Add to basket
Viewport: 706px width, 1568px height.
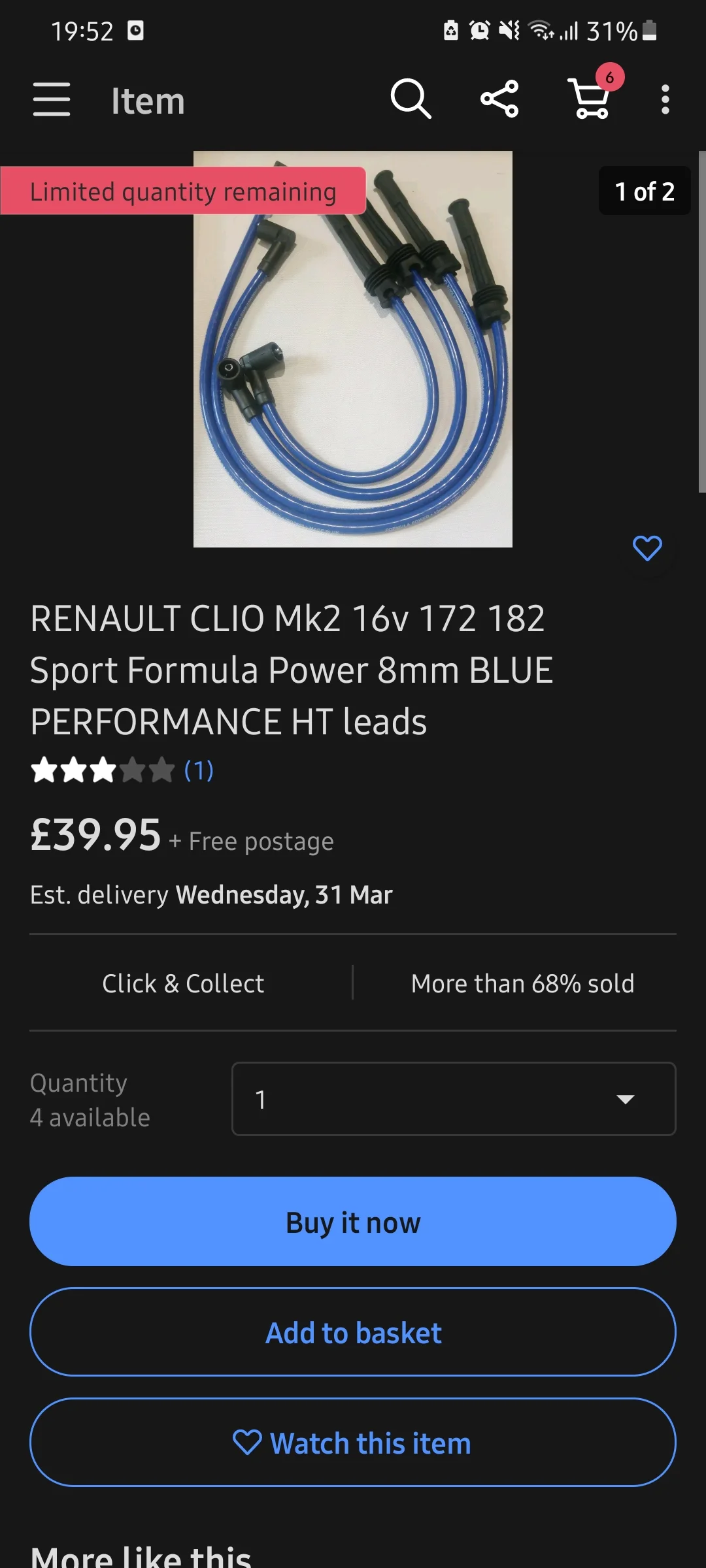pyautogui.click(x=353, y=1332)
